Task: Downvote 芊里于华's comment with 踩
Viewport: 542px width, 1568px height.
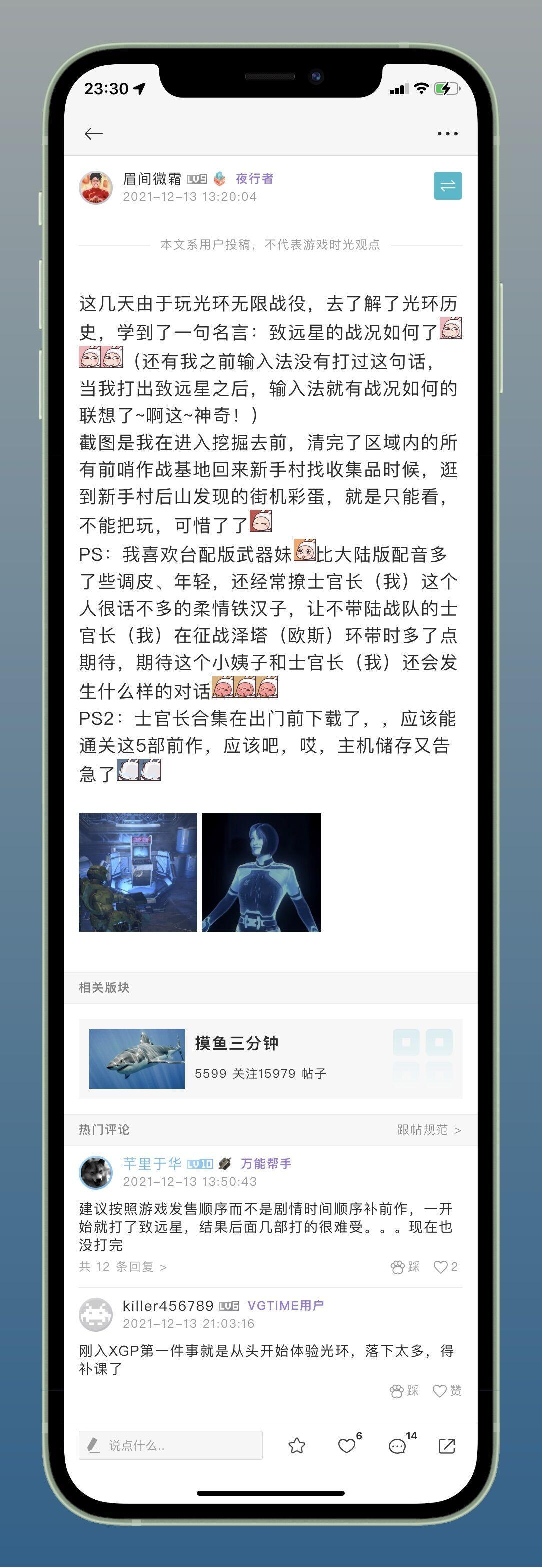Action: [405, 1267]
